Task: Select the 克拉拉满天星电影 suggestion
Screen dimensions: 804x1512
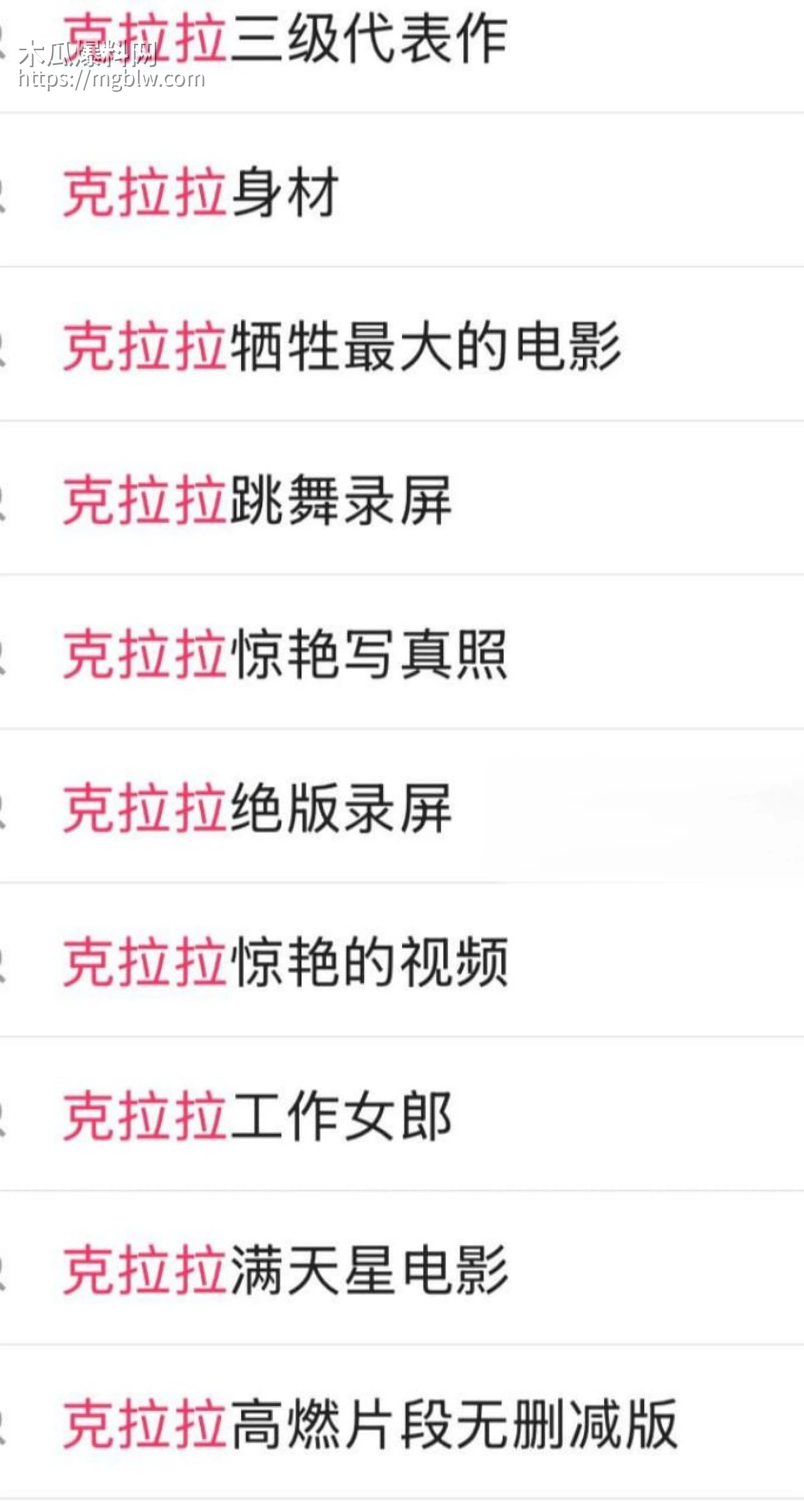Action: [x=288, y=1268]
